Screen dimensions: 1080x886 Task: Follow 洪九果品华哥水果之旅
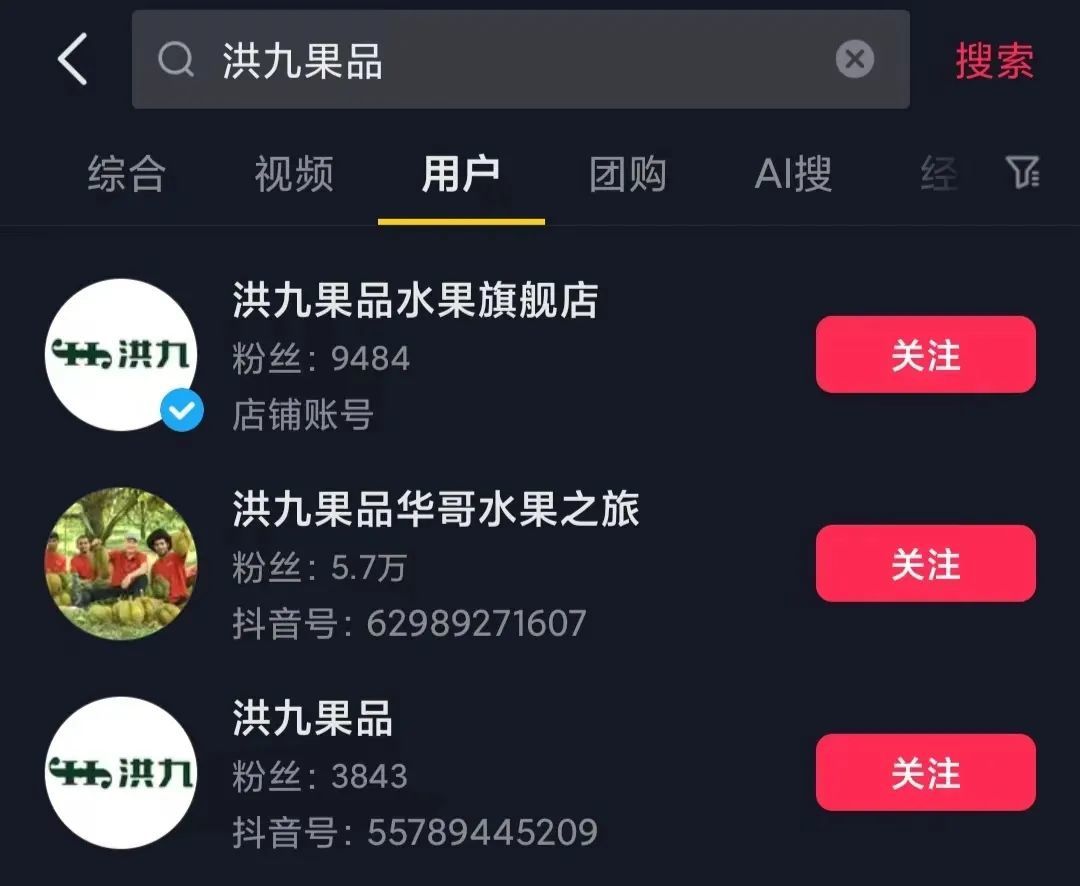925,564
